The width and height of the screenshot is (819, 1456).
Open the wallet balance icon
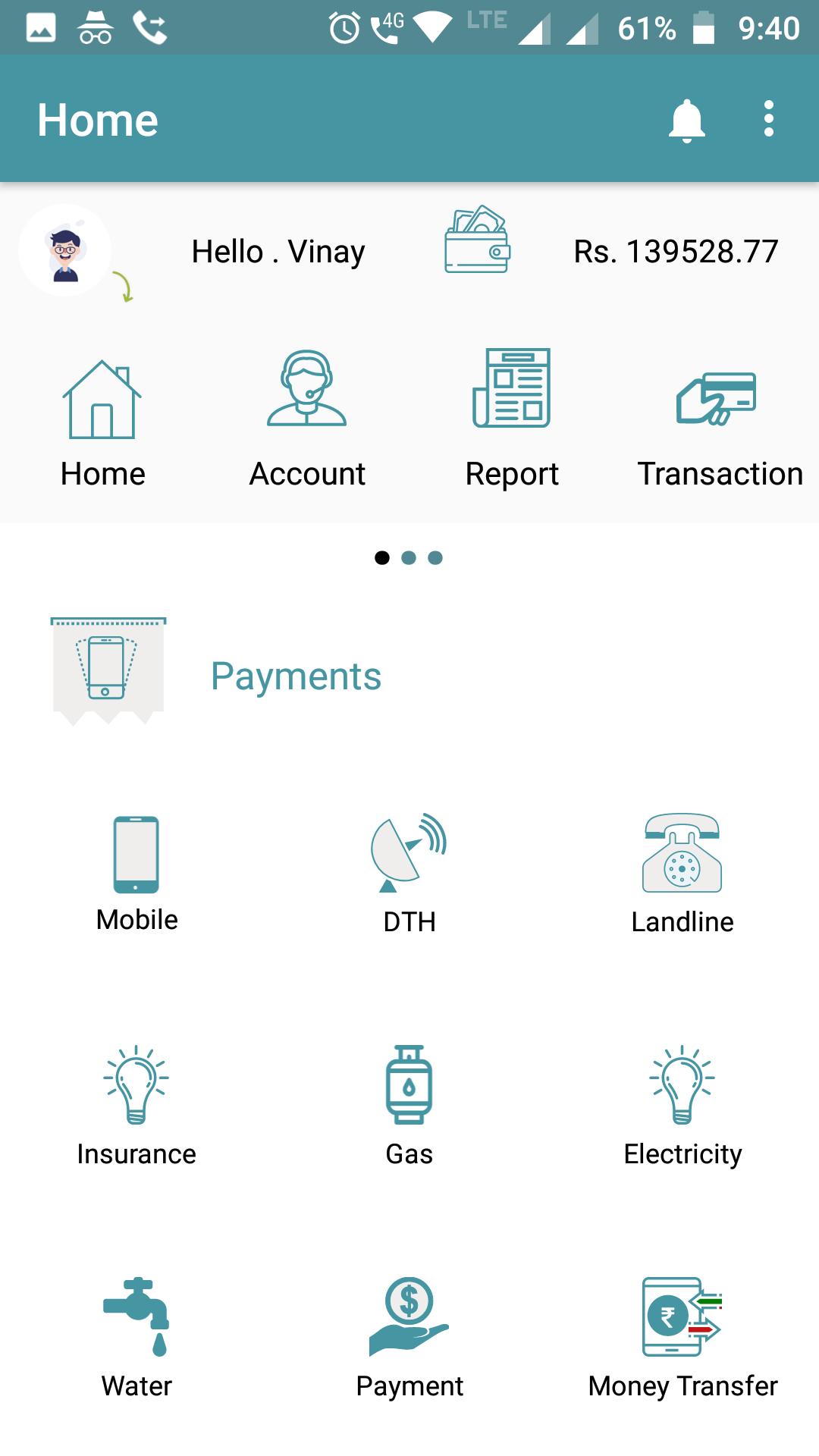[x=477, y=240]
